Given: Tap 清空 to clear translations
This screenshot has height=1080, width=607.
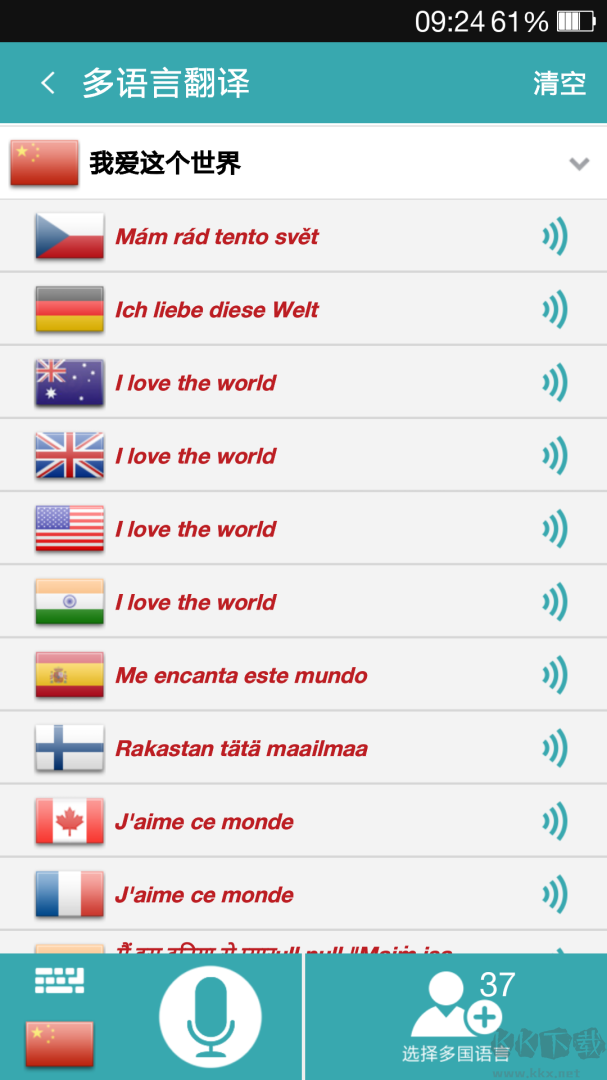Looking at the screenshot, I should click(559, 83).
